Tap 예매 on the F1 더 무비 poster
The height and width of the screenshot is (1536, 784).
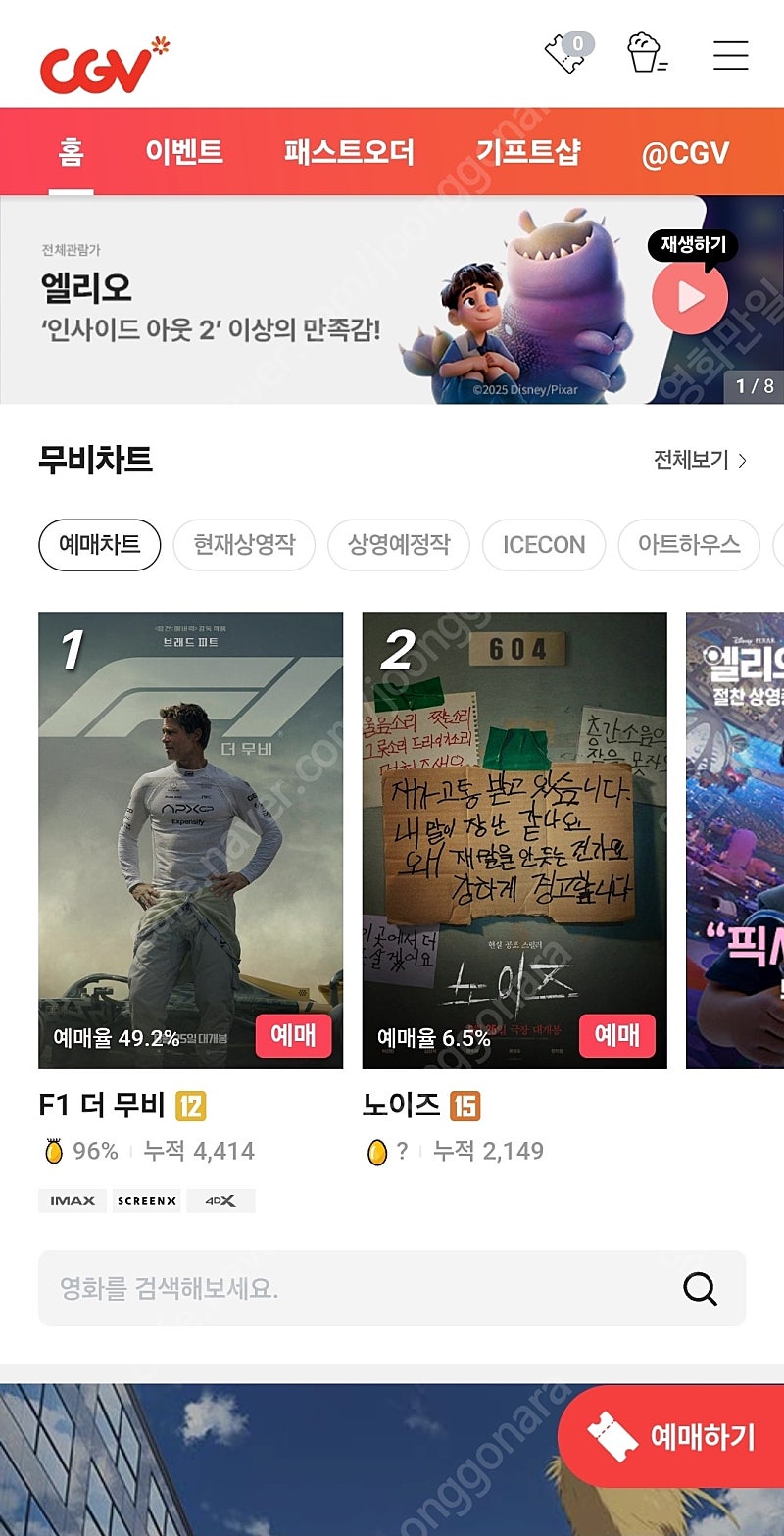tap(293, 1036)
